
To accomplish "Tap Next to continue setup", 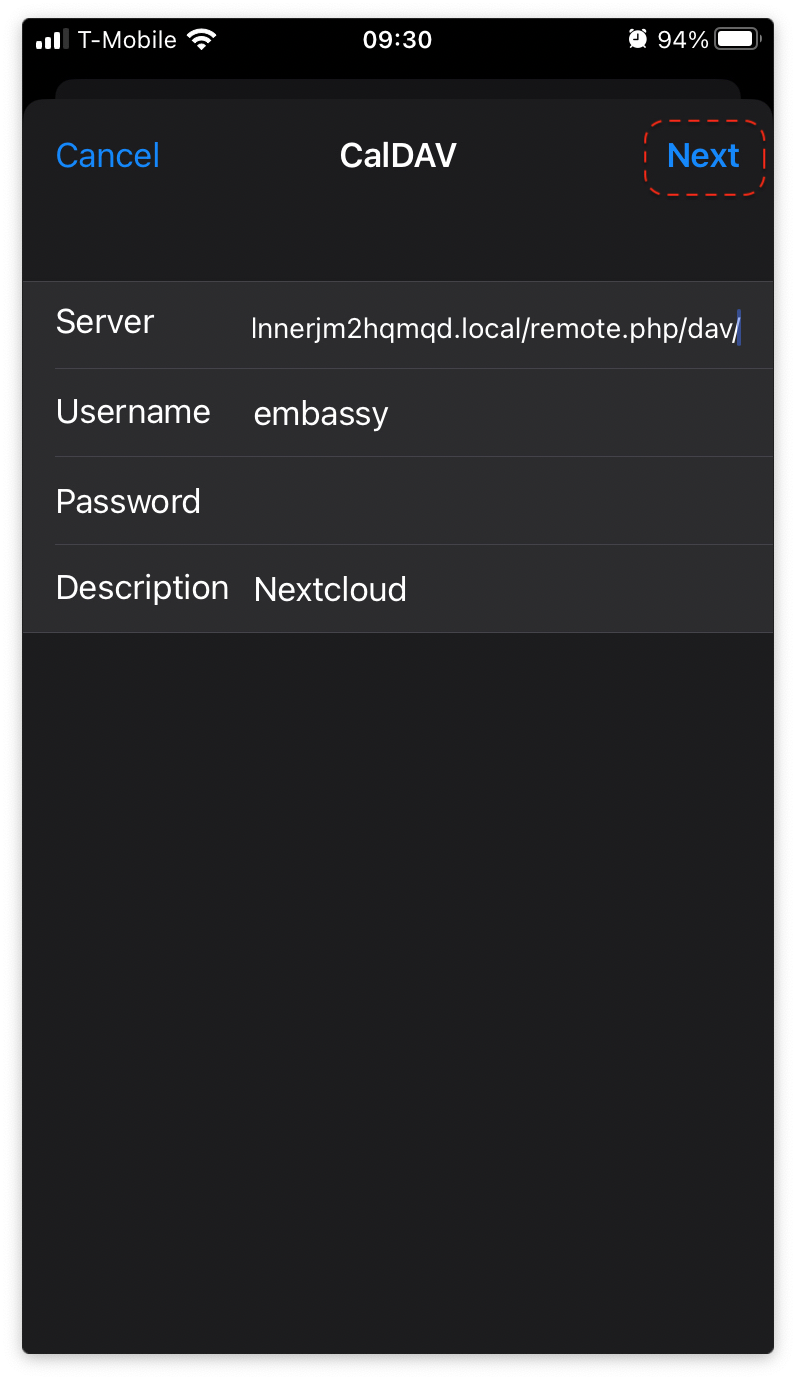I will pyautogui.click(x=703, y=156).
